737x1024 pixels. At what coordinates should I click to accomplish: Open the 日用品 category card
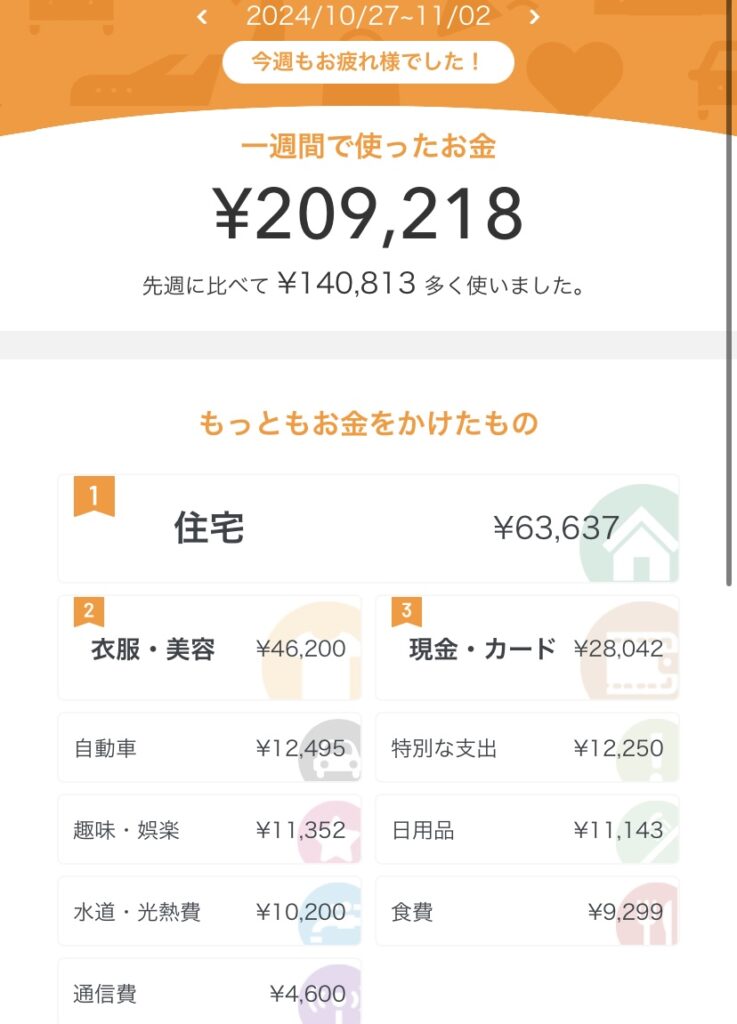click(527, 830)
